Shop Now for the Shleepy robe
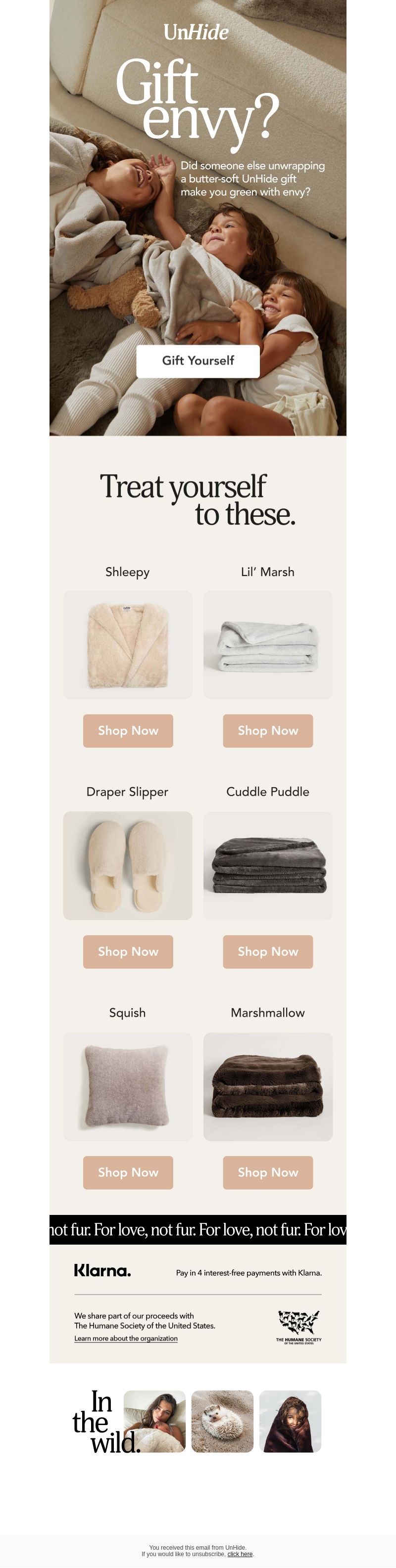 (x=128, y=730)
